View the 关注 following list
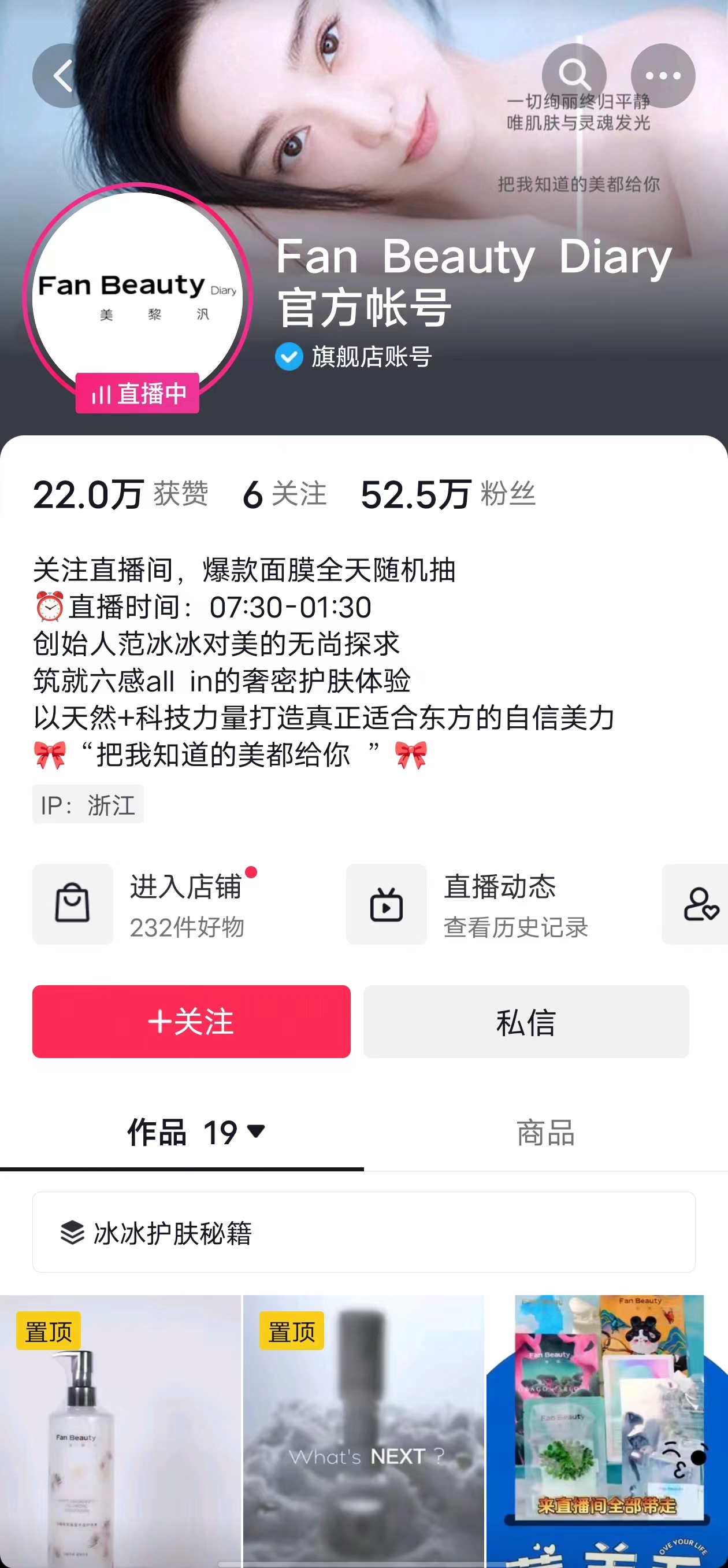The height and width of the screenshot is (1568, 728). (x=285, y=494)
